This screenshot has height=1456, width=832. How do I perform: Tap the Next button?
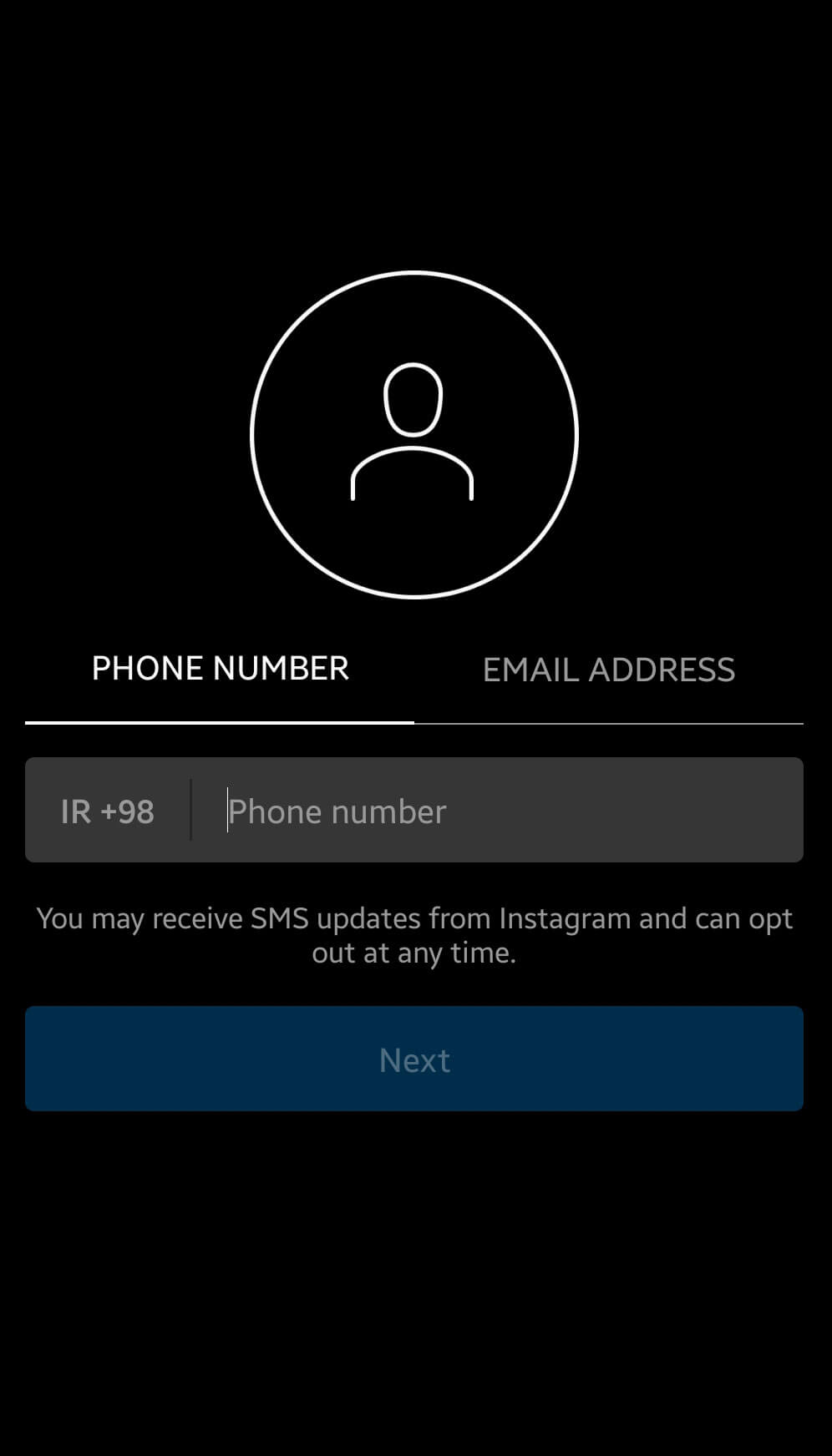[x=414, y=1059]
